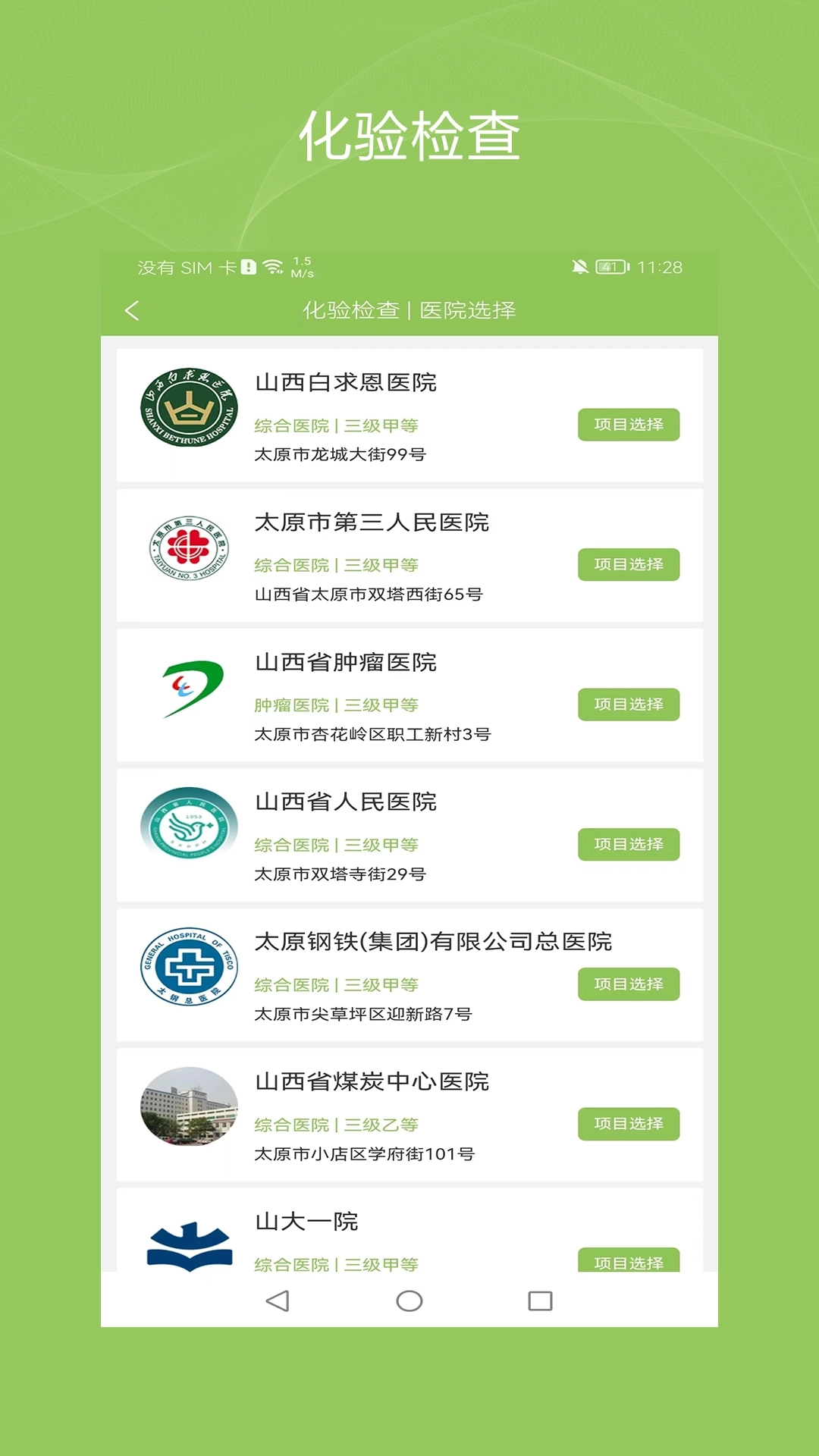Click 项目选择 for 山西白求恩医院
819x1456 pixels.
coord(629,425)
